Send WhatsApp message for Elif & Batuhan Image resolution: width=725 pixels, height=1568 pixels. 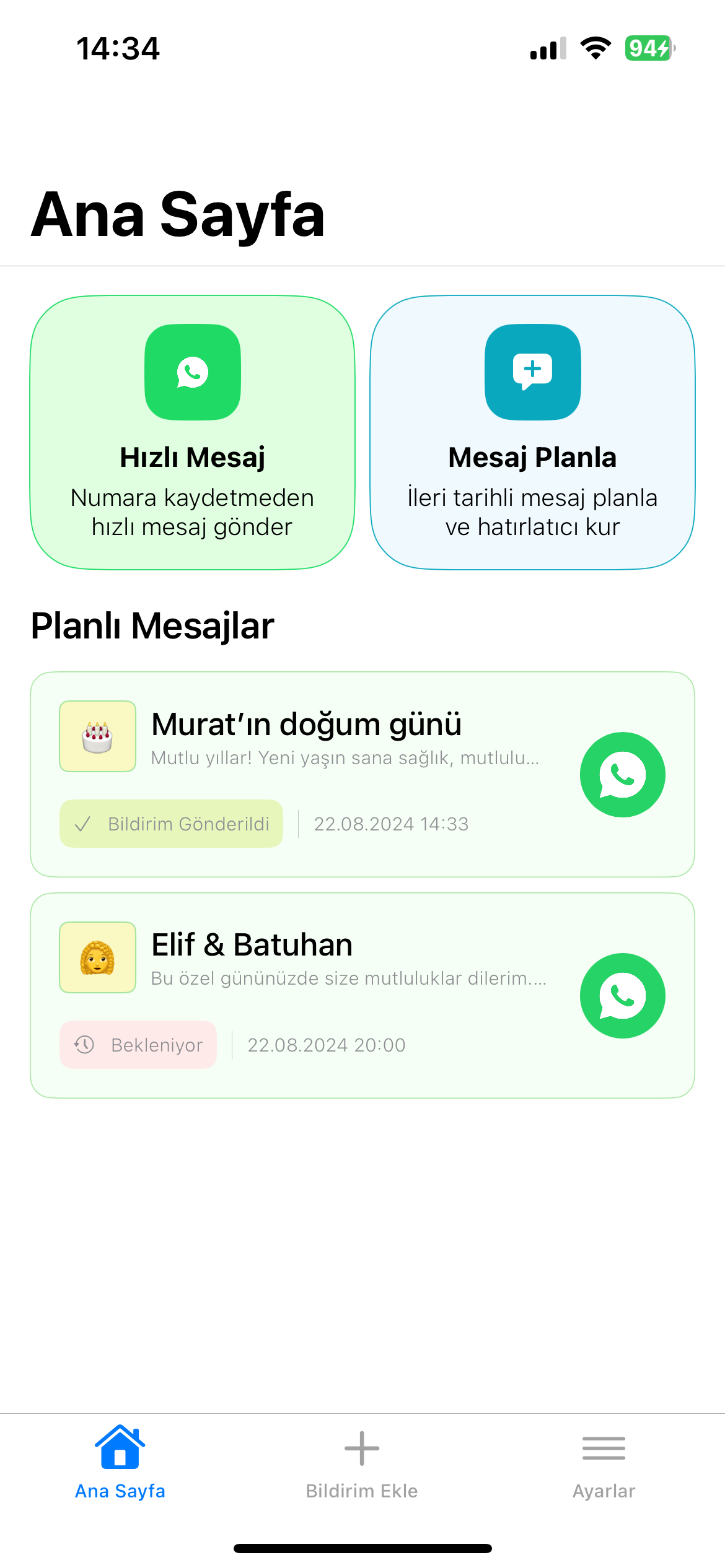[x=622, y=996]
